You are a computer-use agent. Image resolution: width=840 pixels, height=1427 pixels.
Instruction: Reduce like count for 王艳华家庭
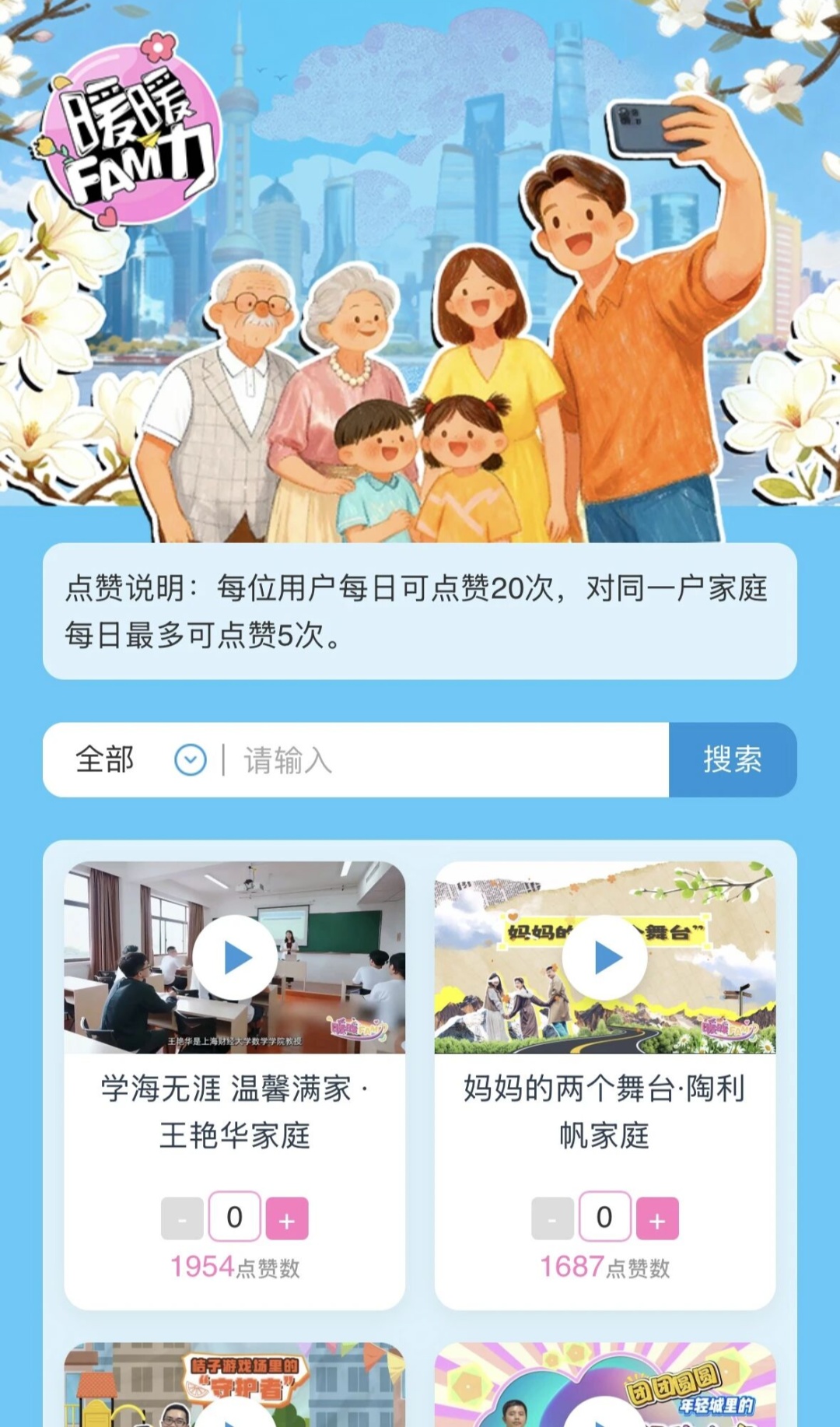[x=182, y=1218]
